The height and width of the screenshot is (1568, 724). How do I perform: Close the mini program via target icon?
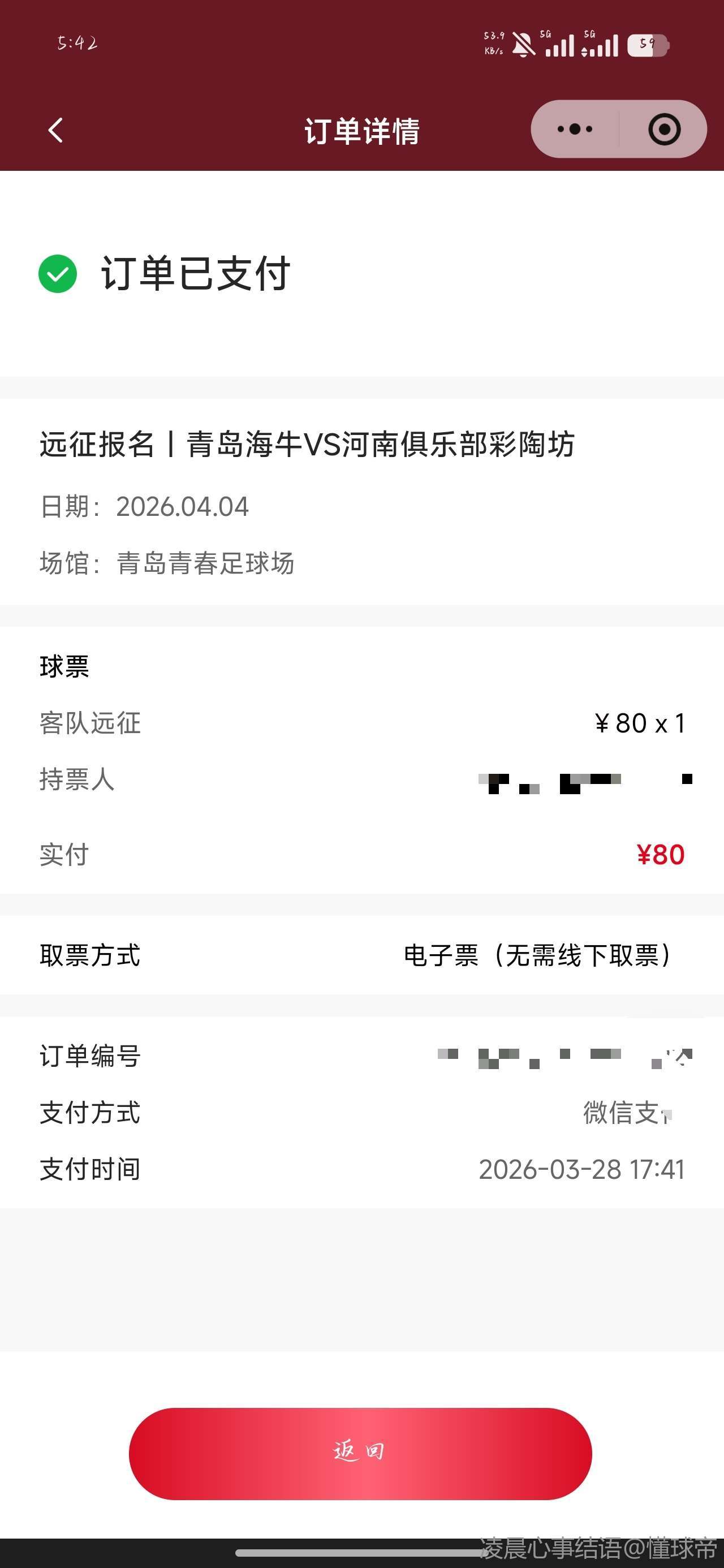point(663,129)
